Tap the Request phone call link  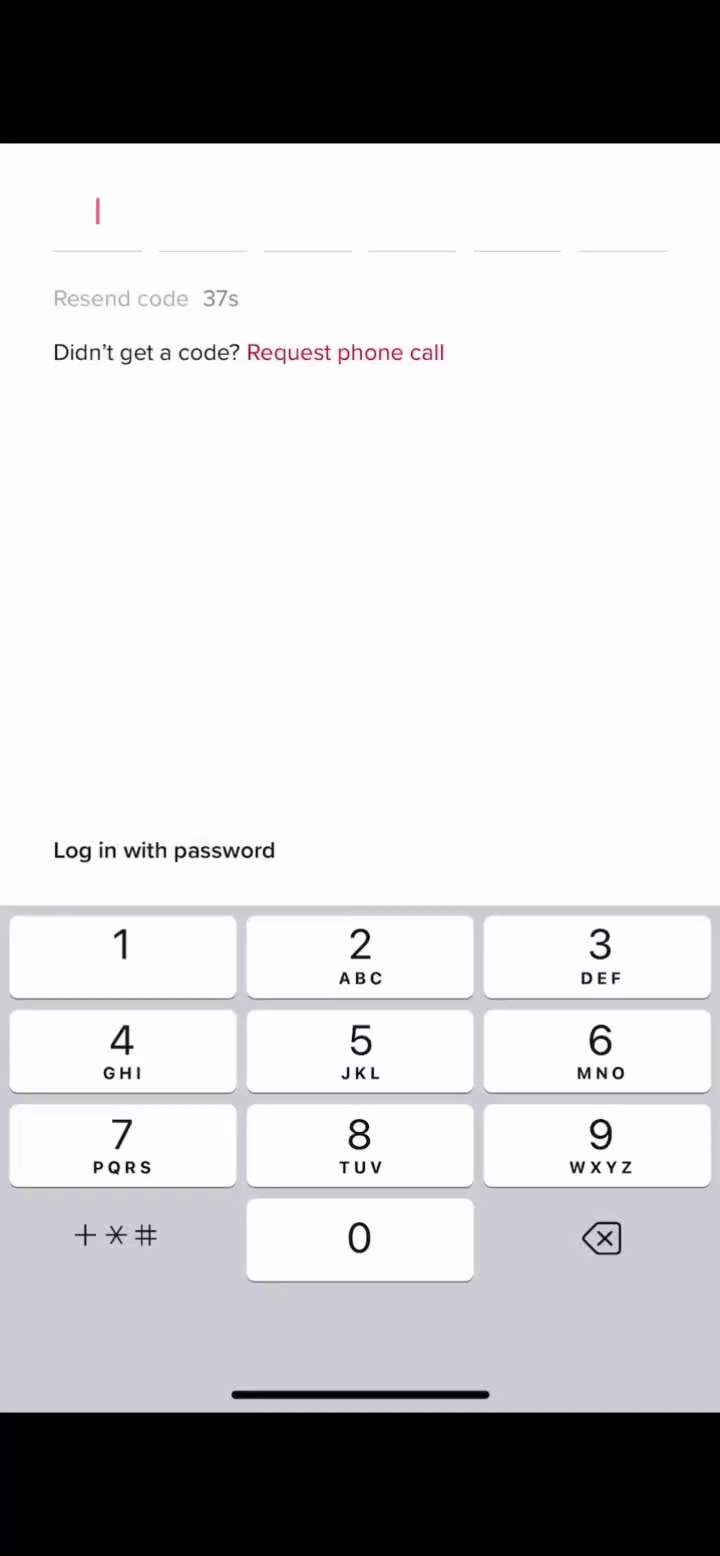(345, 353)
